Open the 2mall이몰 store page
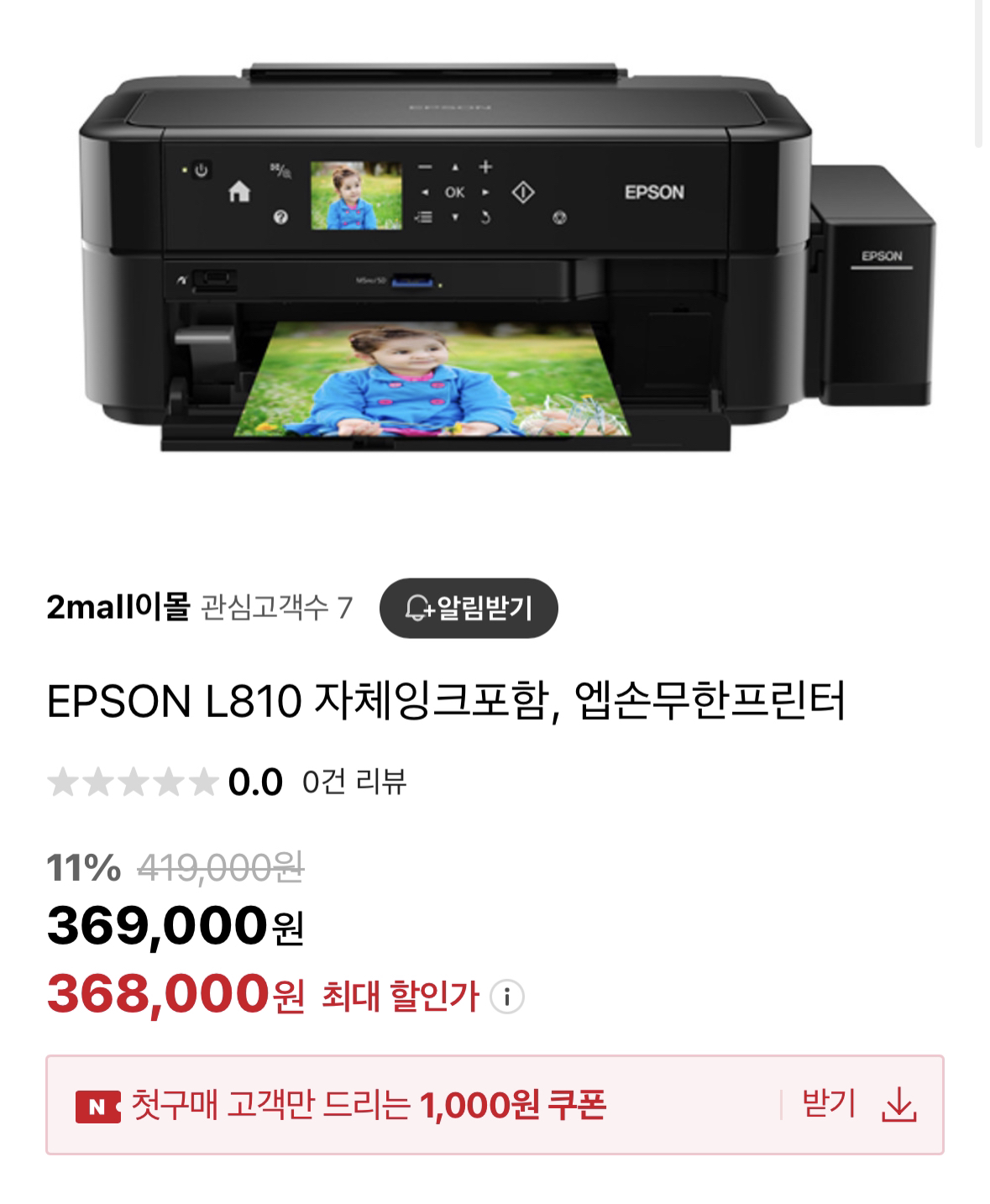The height and width of the screenshot is (1204, 990). tap(118, 607)
